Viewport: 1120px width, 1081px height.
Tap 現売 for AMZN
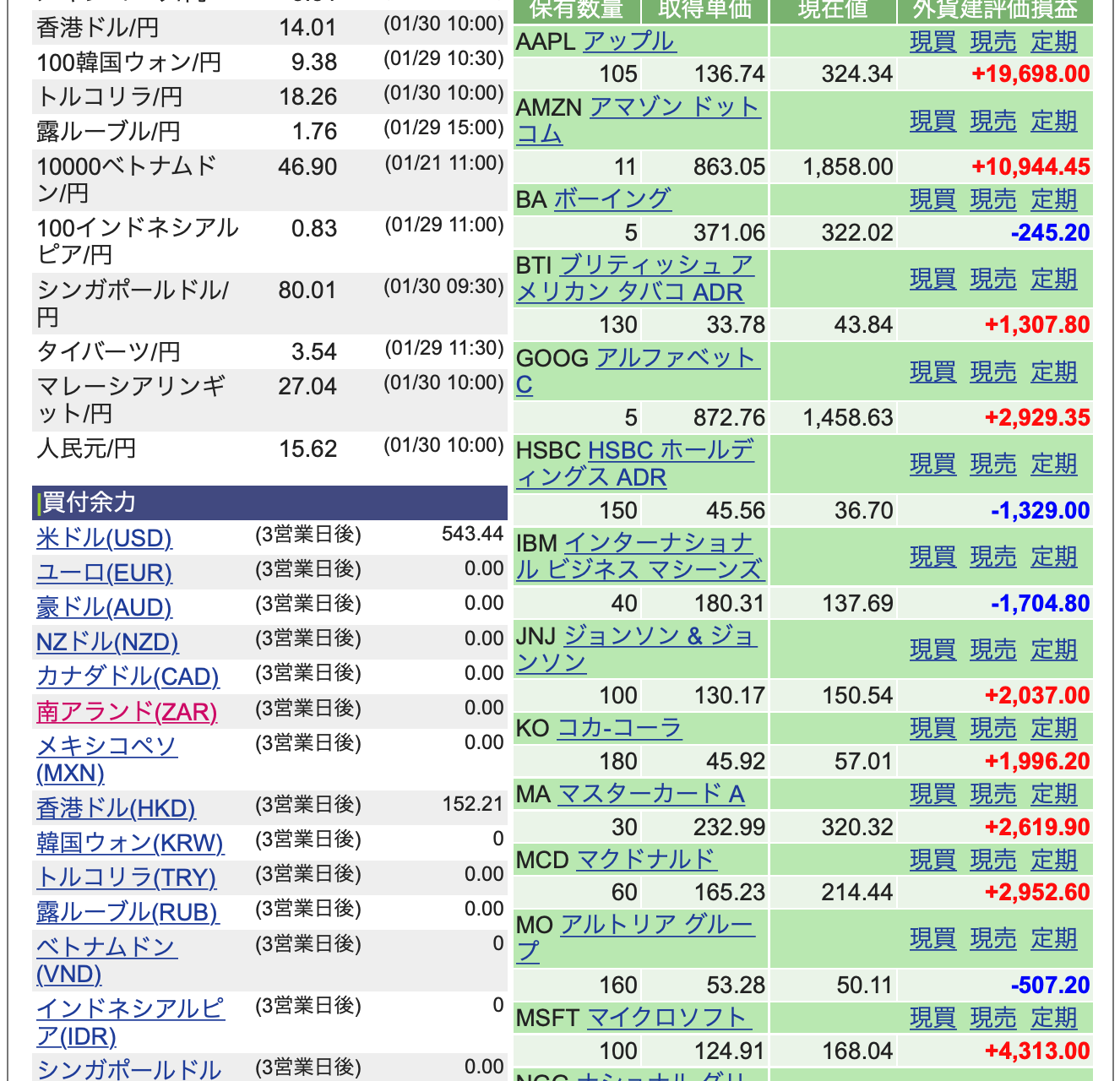coord(993,121)
